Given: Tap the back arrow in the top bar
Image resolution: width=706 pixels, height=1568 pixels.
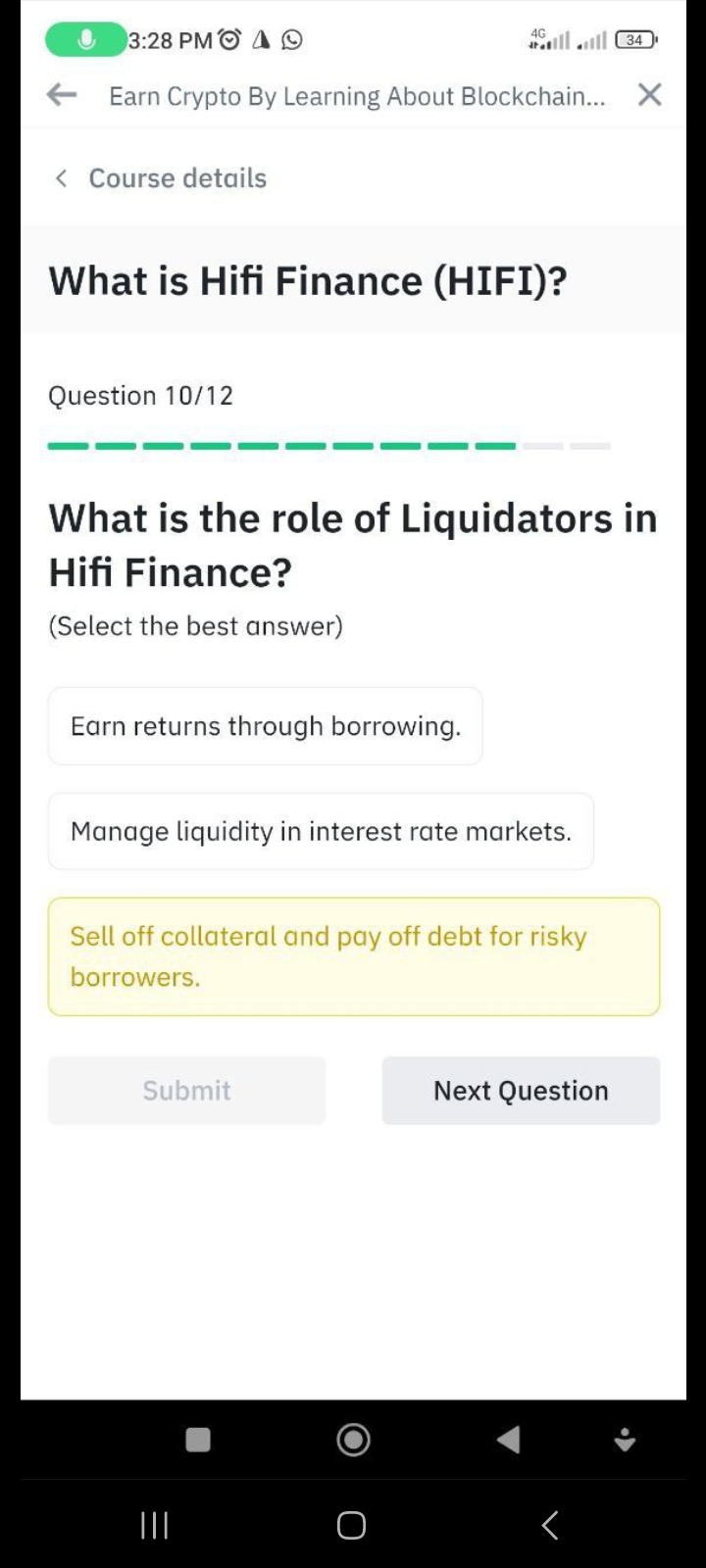Looking at the screenshot, I should point(62,95).
